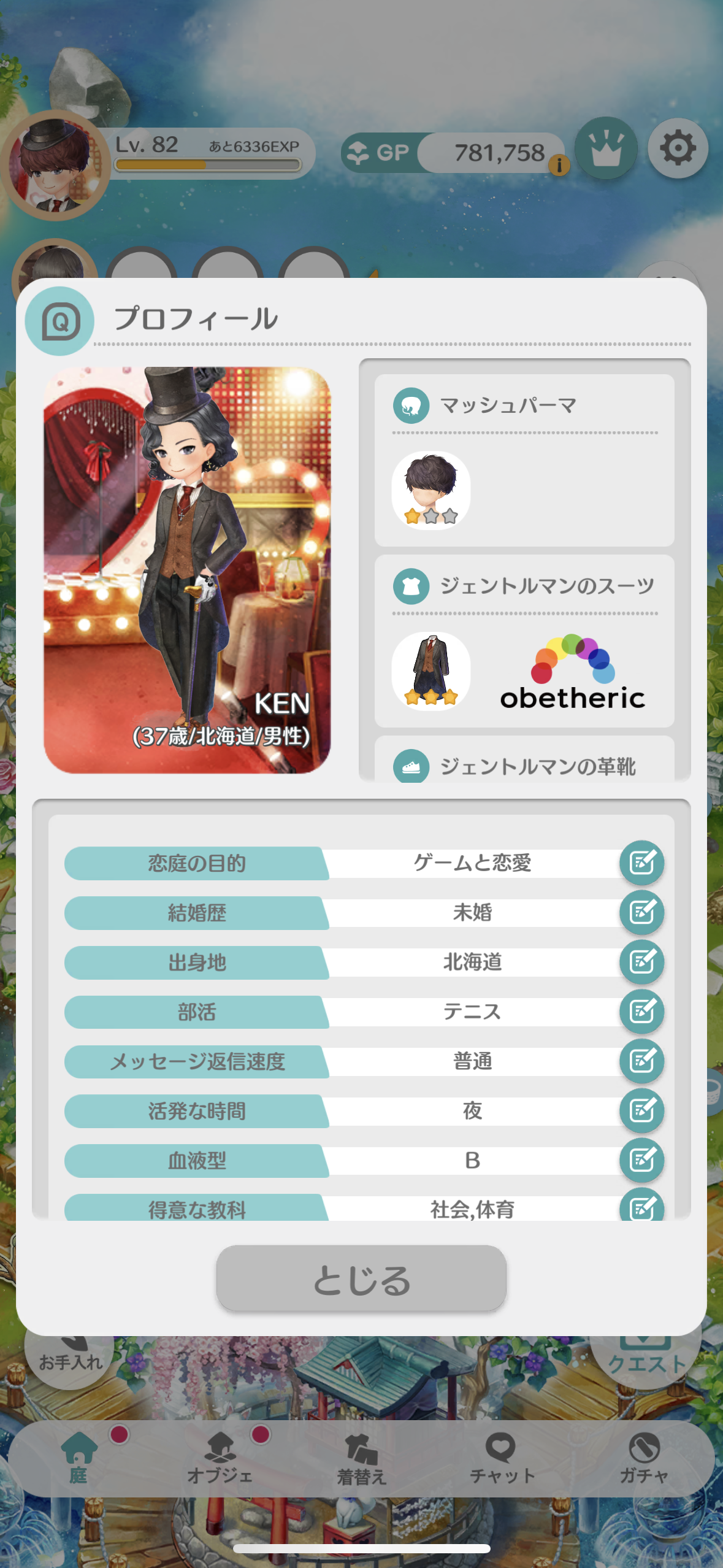Switch to the ガチャ tab
The width and height of the screenshot is (723, 1568).
click(x=643, y=1459)
